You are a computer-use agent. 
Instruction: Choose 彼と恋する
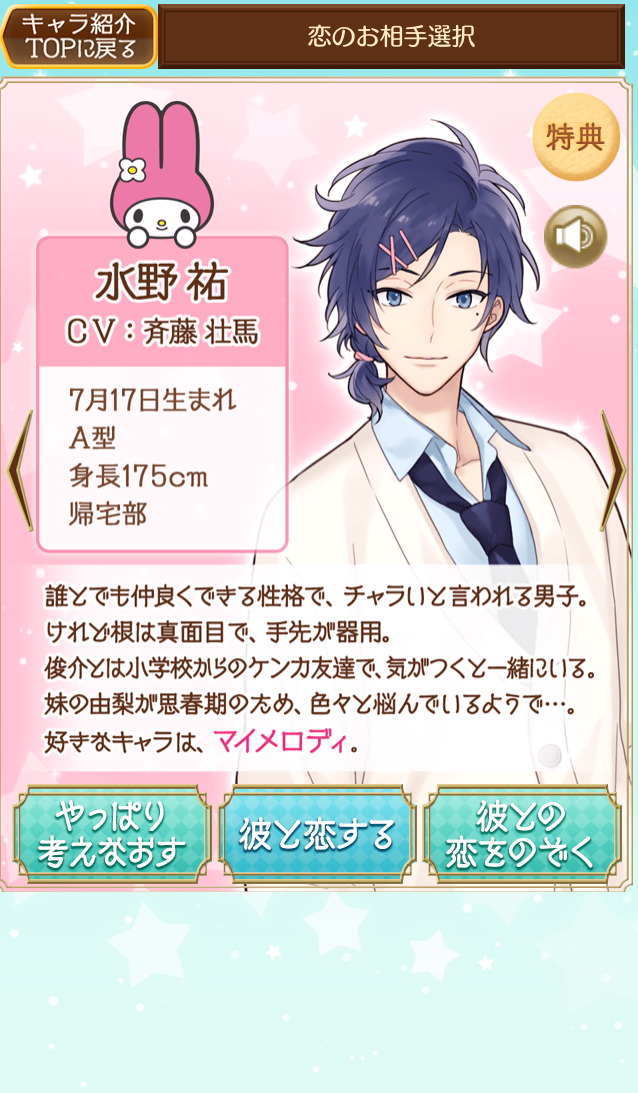[x=318, y=834]
